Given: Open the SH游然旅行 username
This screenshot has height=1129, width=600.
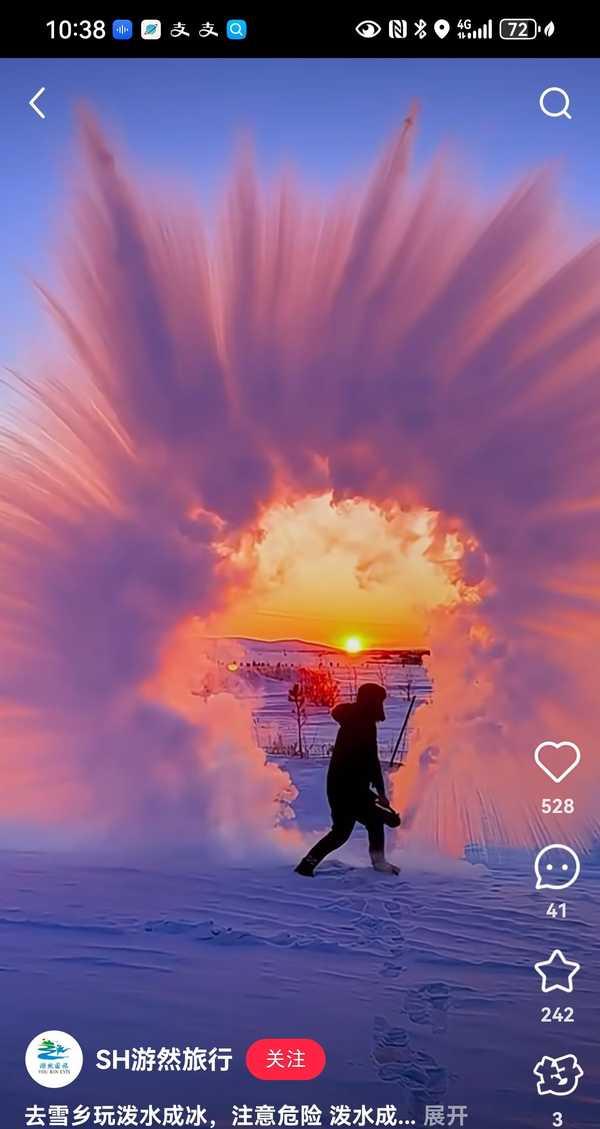Looking at the screenshot, I should click(164, 1059).
